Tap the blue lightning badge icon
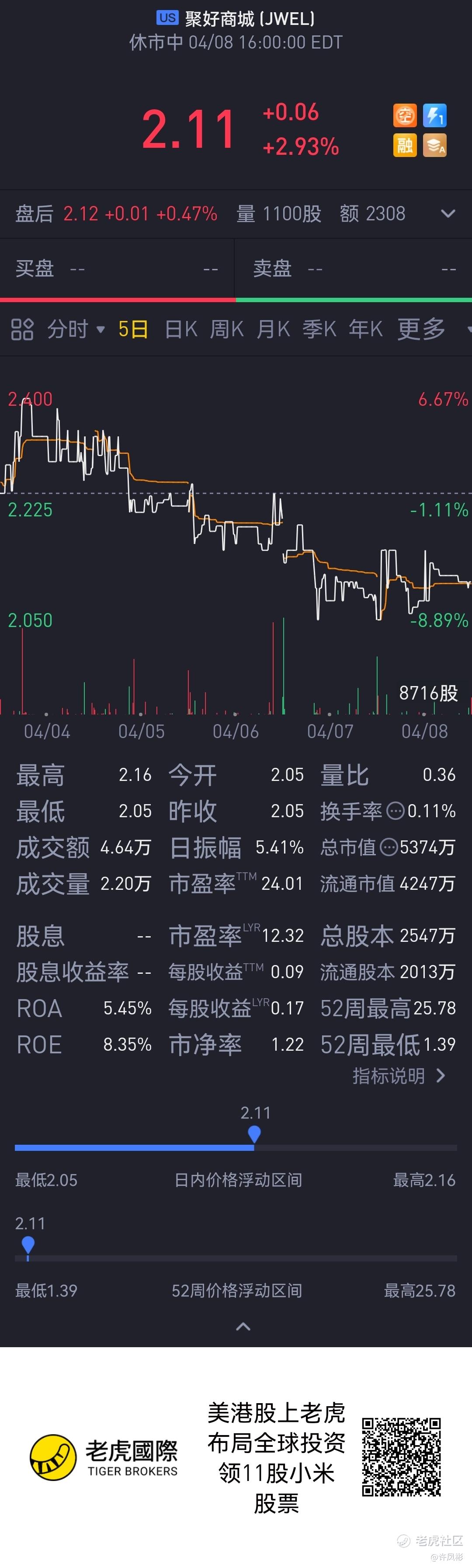Screen dimensions: 472x1568 point(434,115)
